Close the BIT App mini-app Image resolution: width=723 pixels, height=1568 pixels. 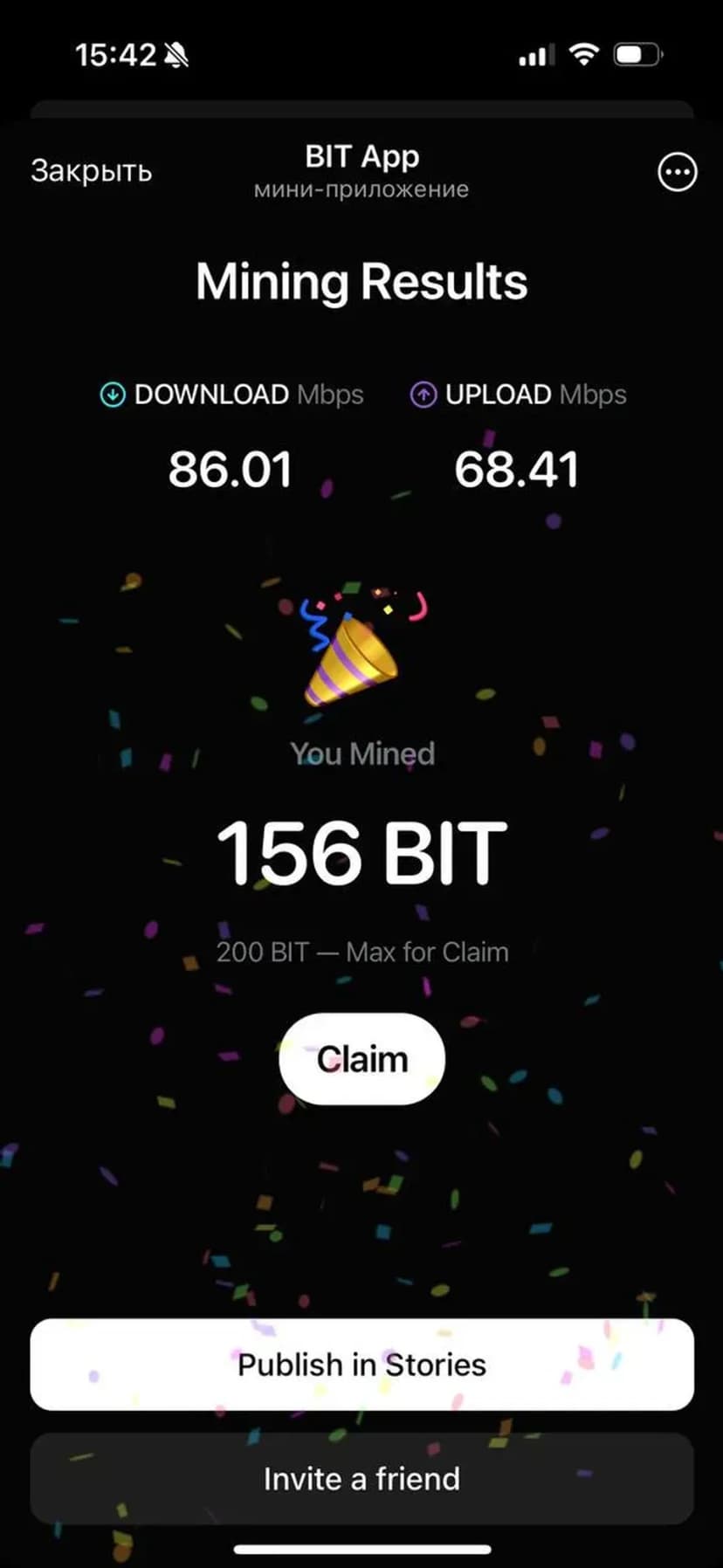tap(91, 171)
